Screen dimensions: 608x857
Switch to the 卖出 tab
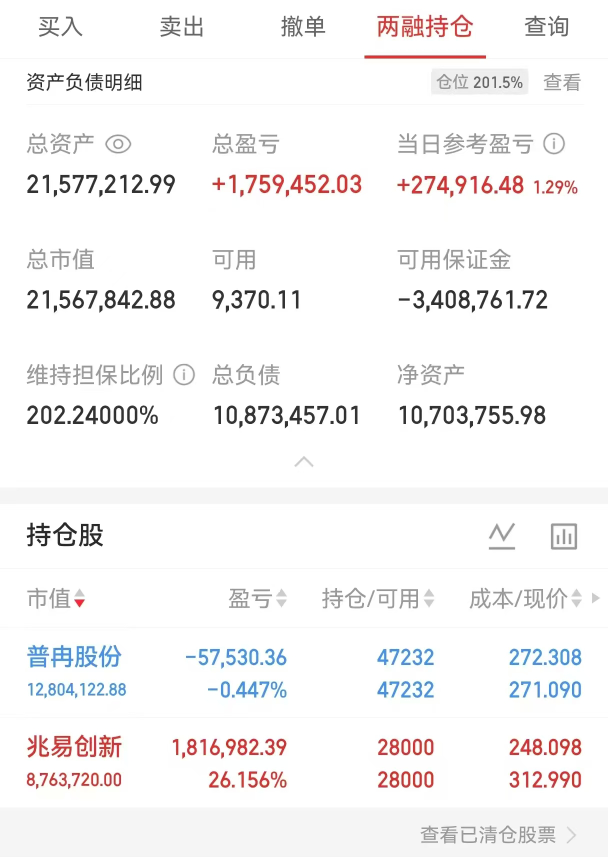click(182, 27)
